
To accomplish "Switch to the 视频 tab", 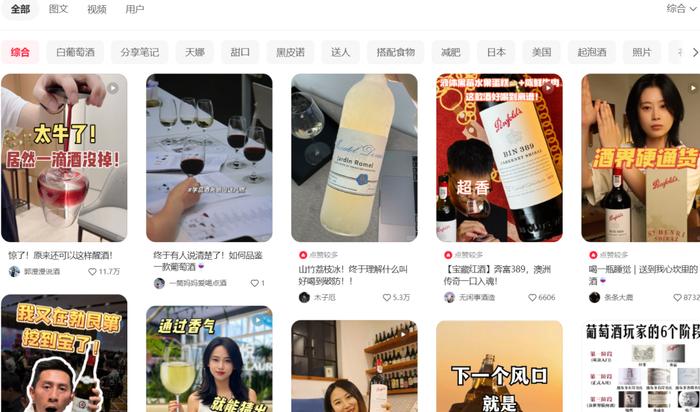I will tap(97, 9).
